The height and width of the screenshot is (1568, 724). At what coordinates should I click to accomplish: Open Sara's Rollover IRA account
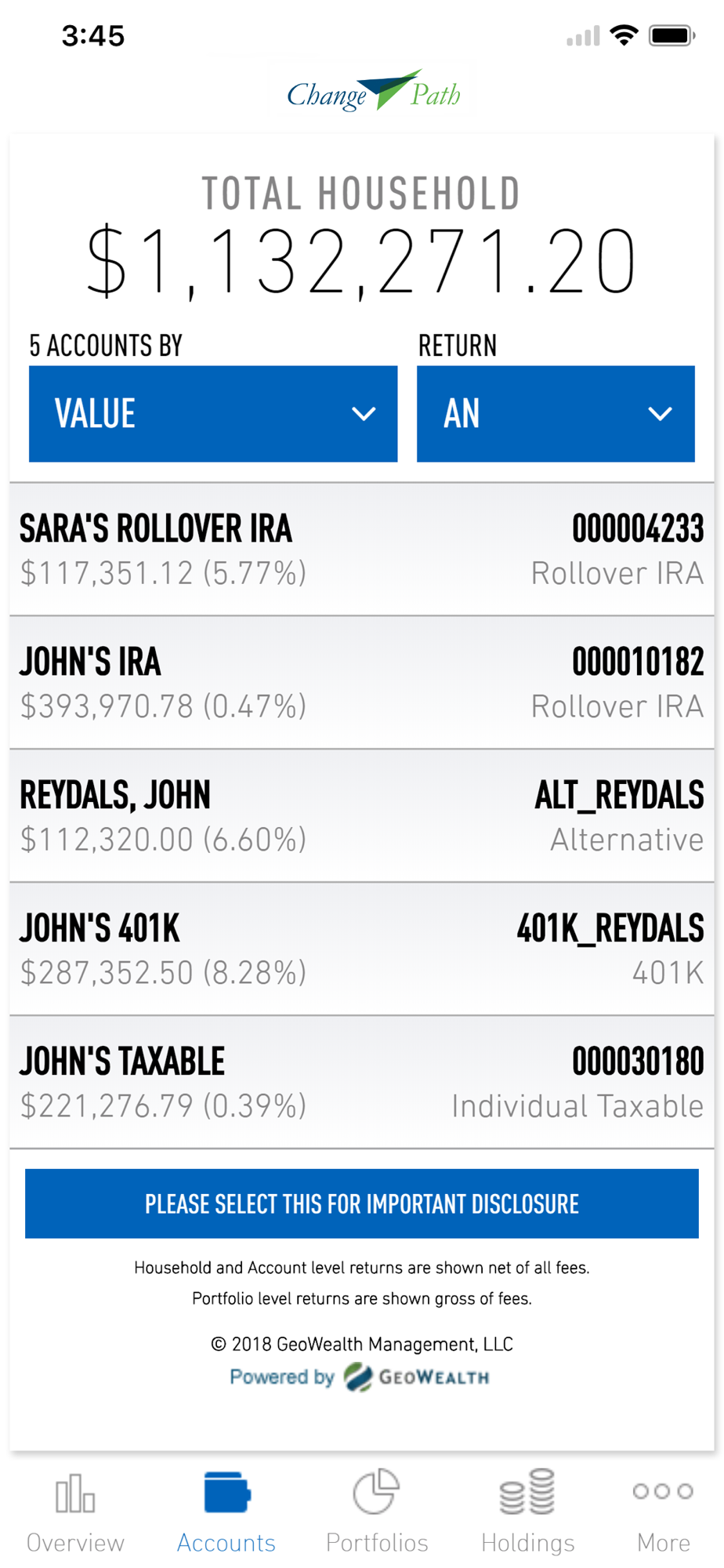click(362, 550)
